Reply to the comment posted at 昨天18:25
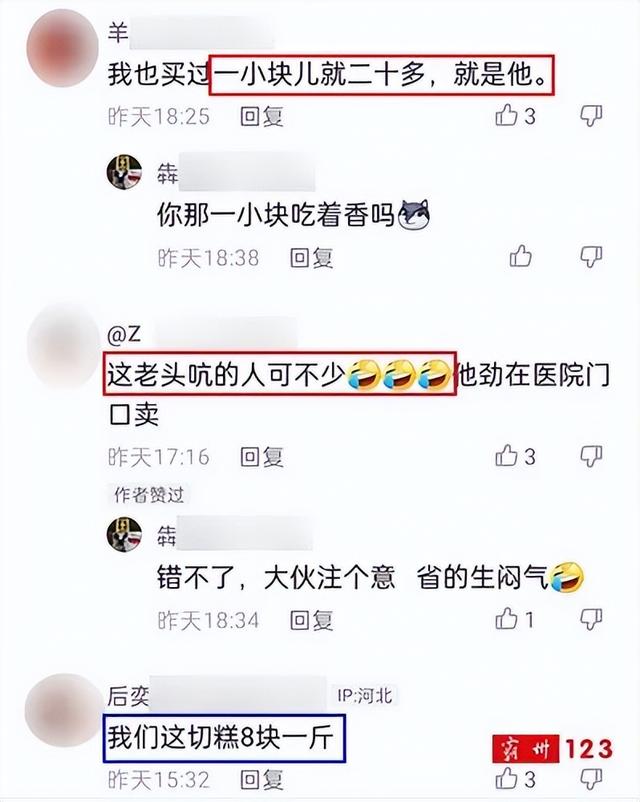The image size is (640, 802). pos(261,116)
